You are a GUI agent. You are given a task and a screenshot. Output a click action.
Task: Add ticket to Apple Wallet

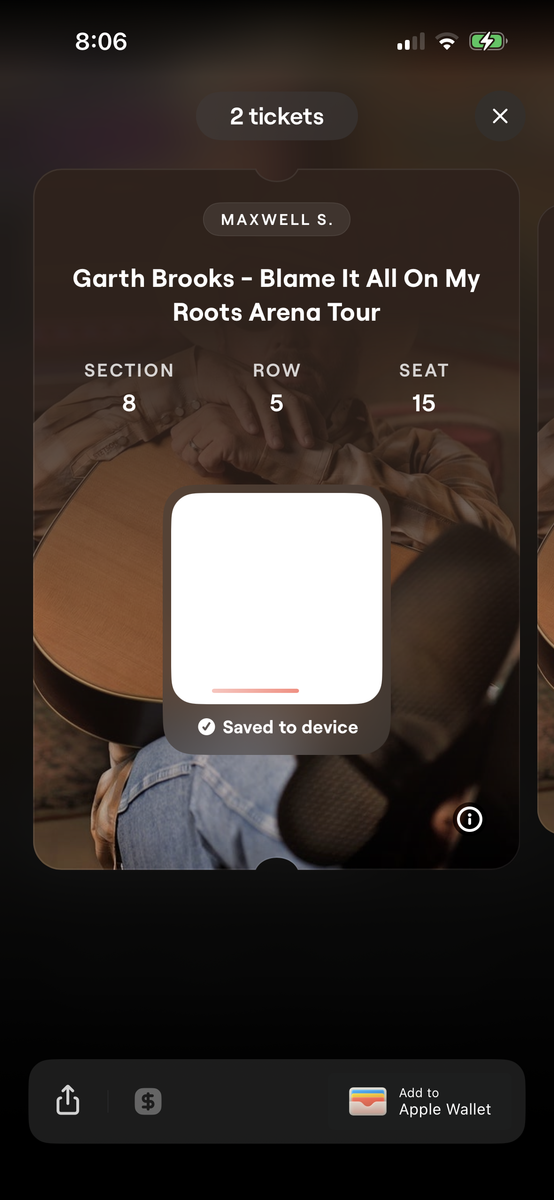pyautogui.click(x=420, y=1101)
